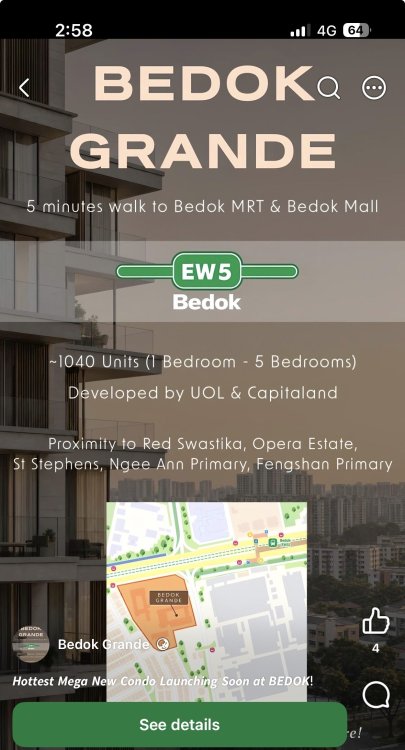The width and height of the screenshot is (405, 750).
Task: Open the three-dot more options menu
Action: tap(373, 88)
